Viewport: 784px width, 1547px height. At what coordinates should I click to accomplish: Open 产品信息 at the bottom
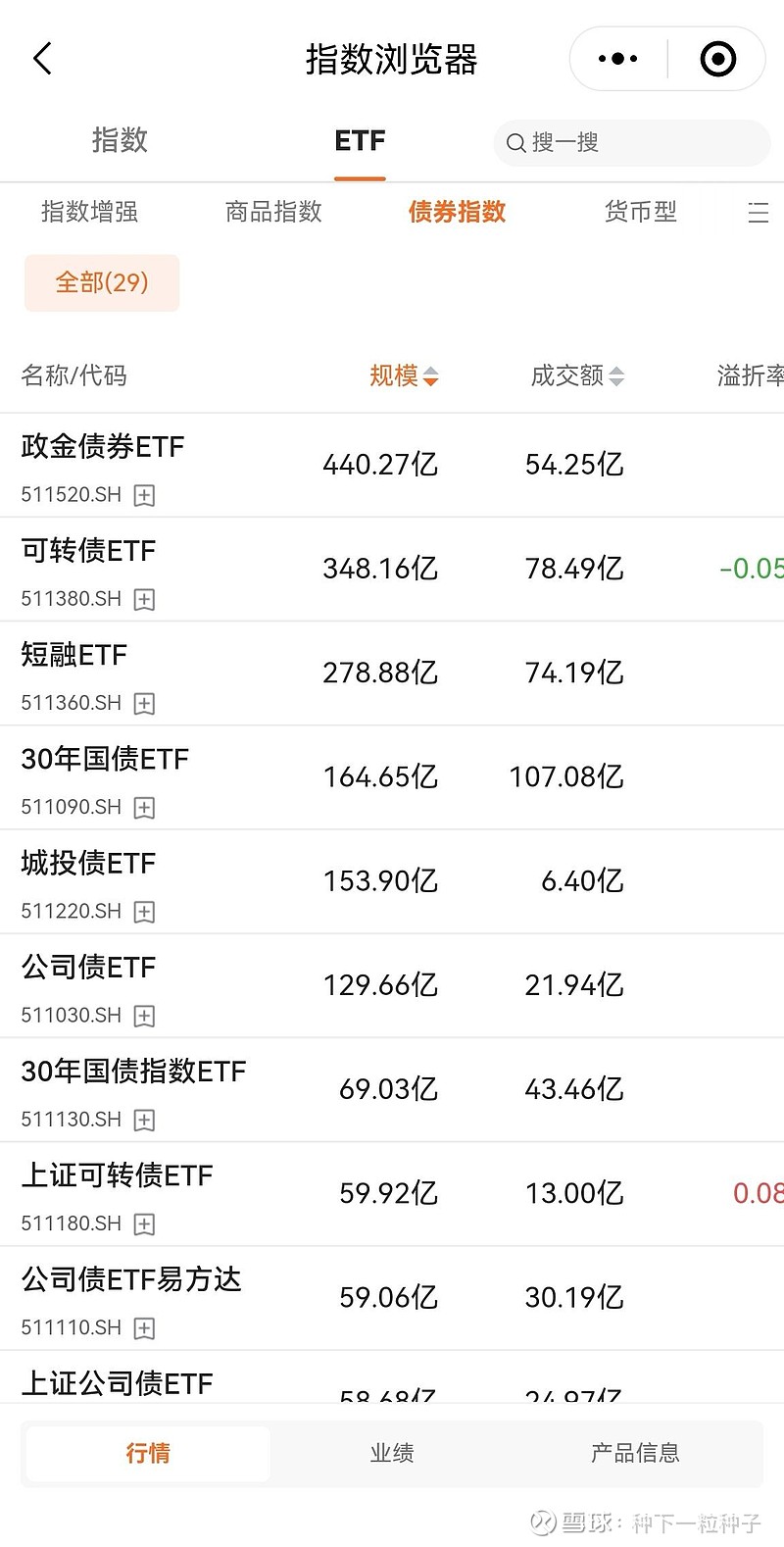[x=637, y=1454]
